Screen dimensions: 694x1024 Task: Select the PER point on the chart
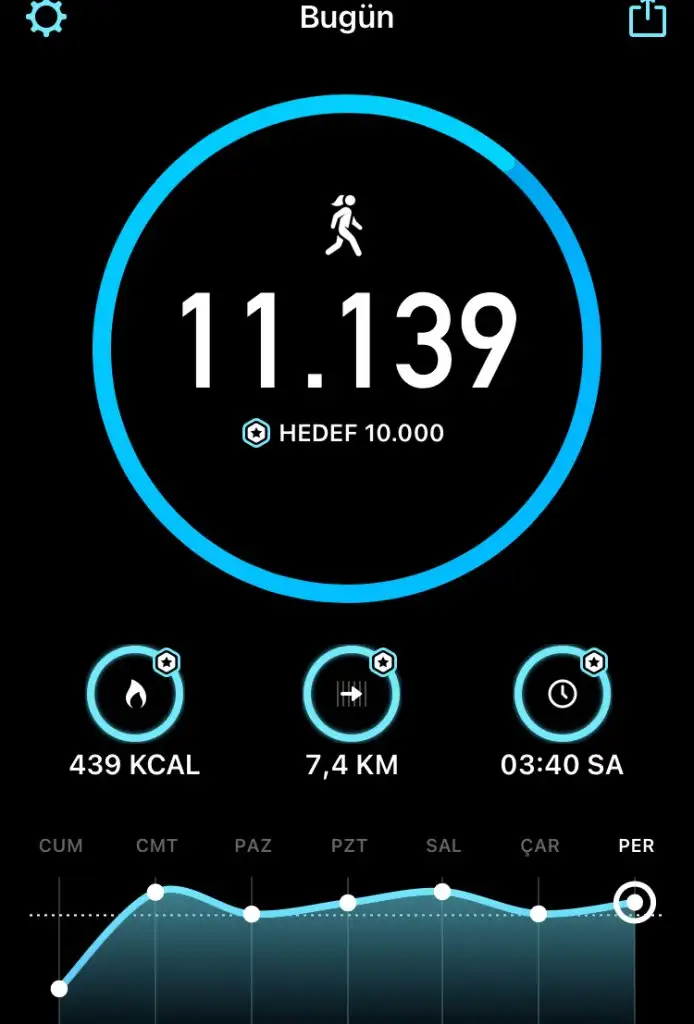click(635, 903)
